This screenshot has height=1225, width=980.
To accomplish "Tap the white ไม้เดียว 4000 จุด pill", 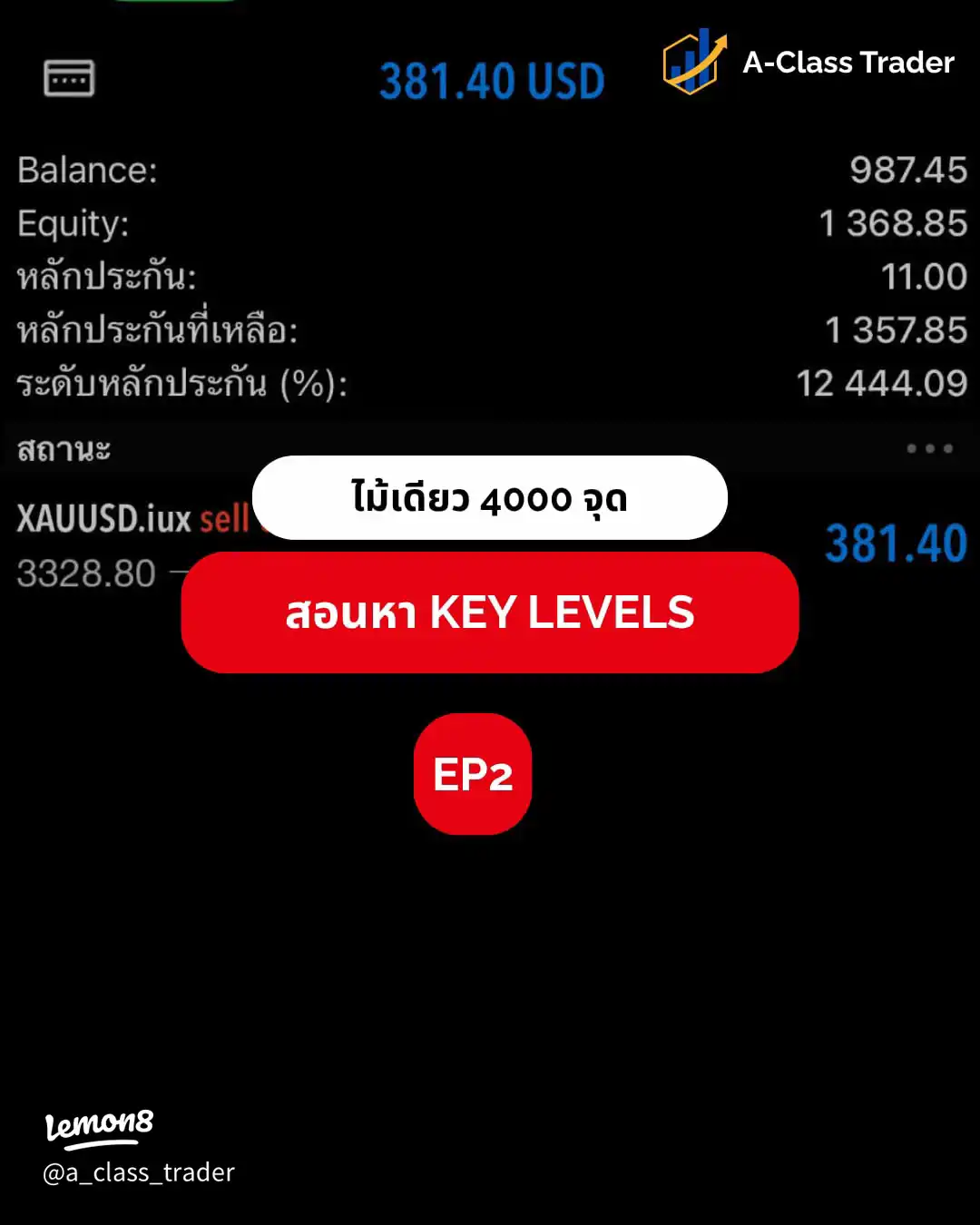I will [x=489, y=498].
